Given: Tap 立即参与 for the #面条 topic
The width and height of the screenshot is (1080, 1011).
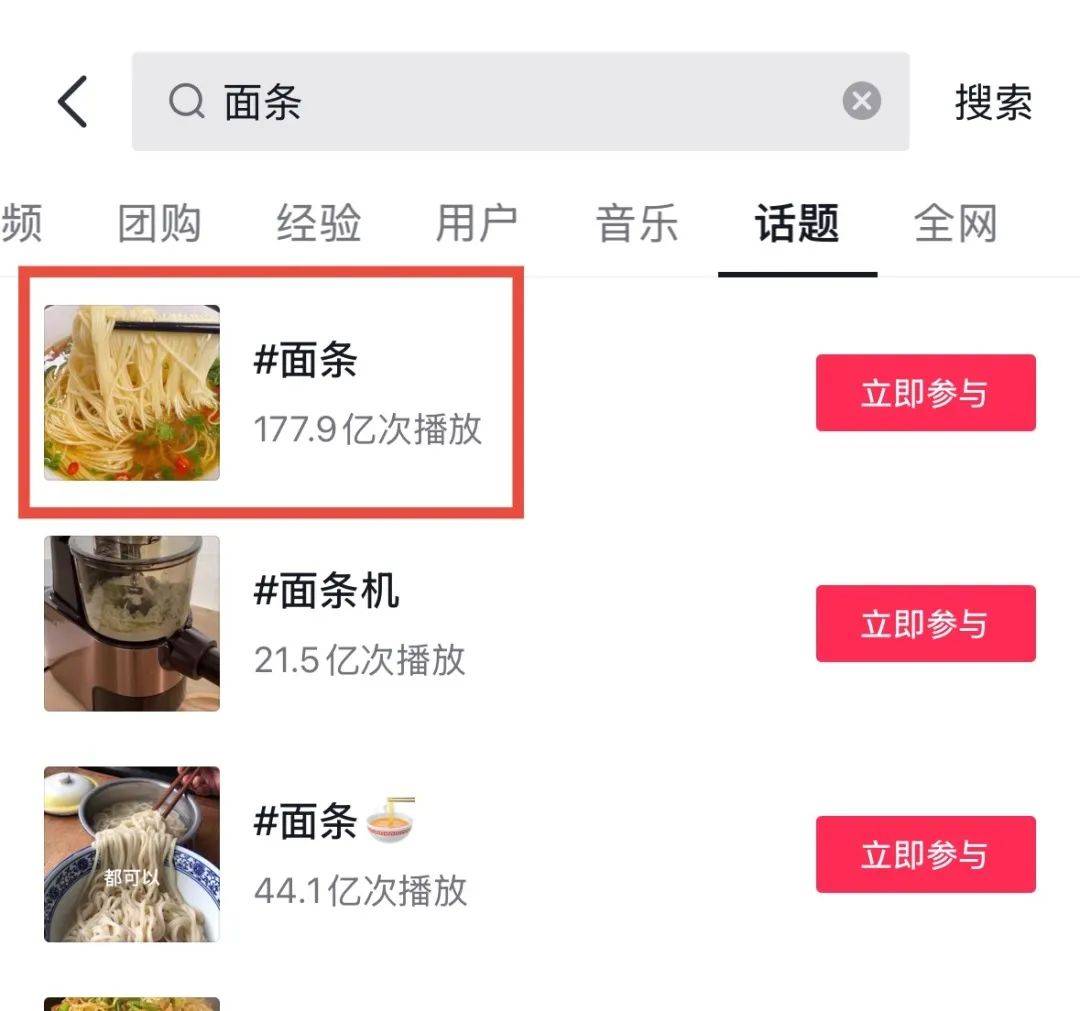Looking at the screenshot, I should [925, 393].
